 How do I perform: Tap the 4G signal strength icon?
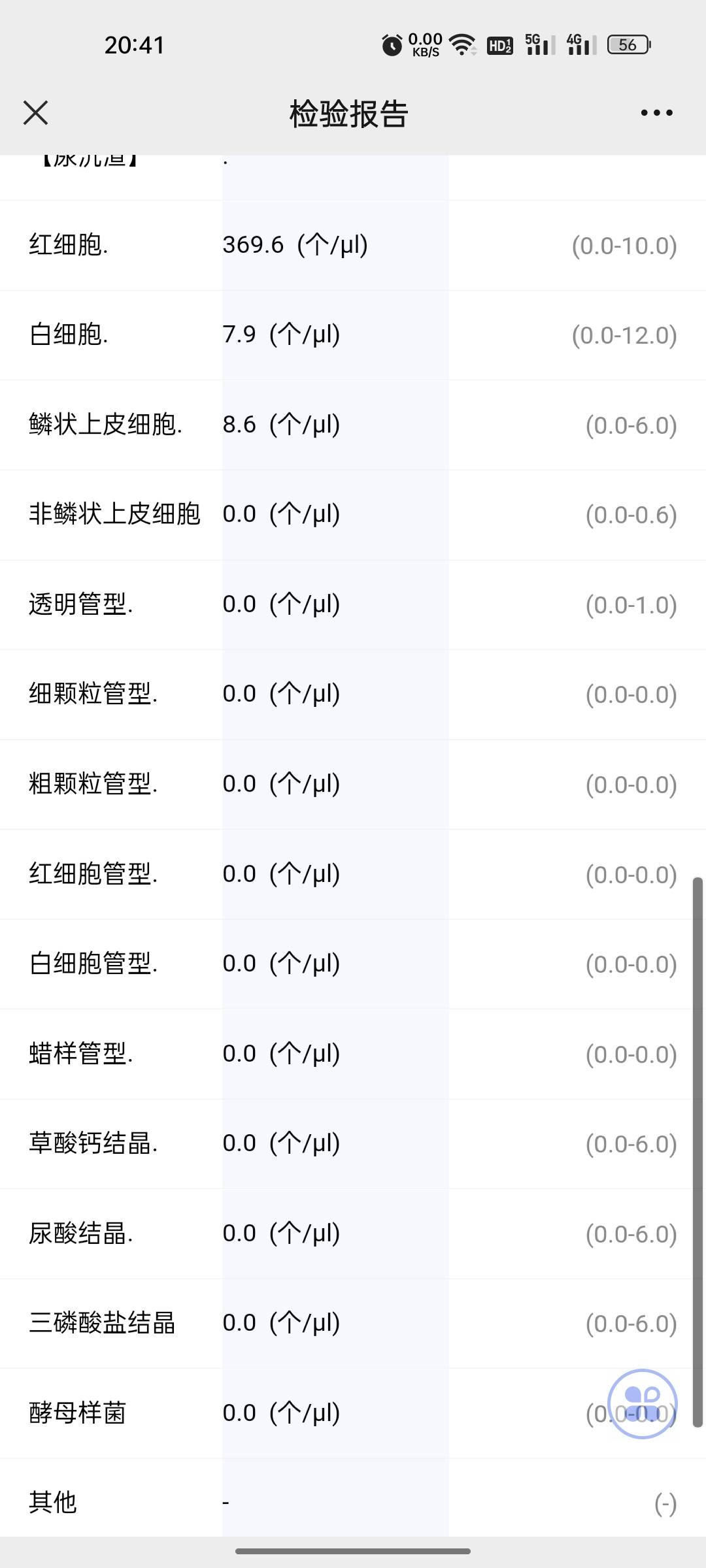click(x=580, y=44)
